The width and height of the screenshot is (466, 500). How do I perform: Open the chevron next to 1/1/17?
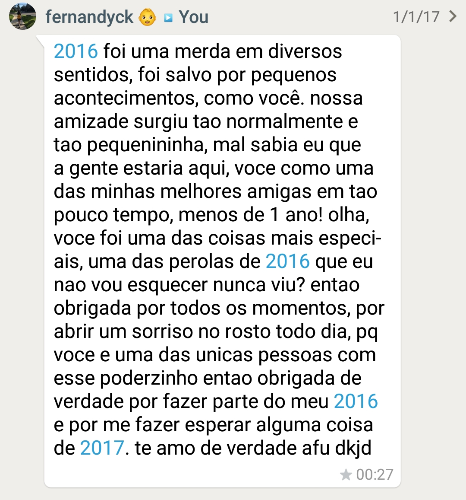[x=452, y=16]
